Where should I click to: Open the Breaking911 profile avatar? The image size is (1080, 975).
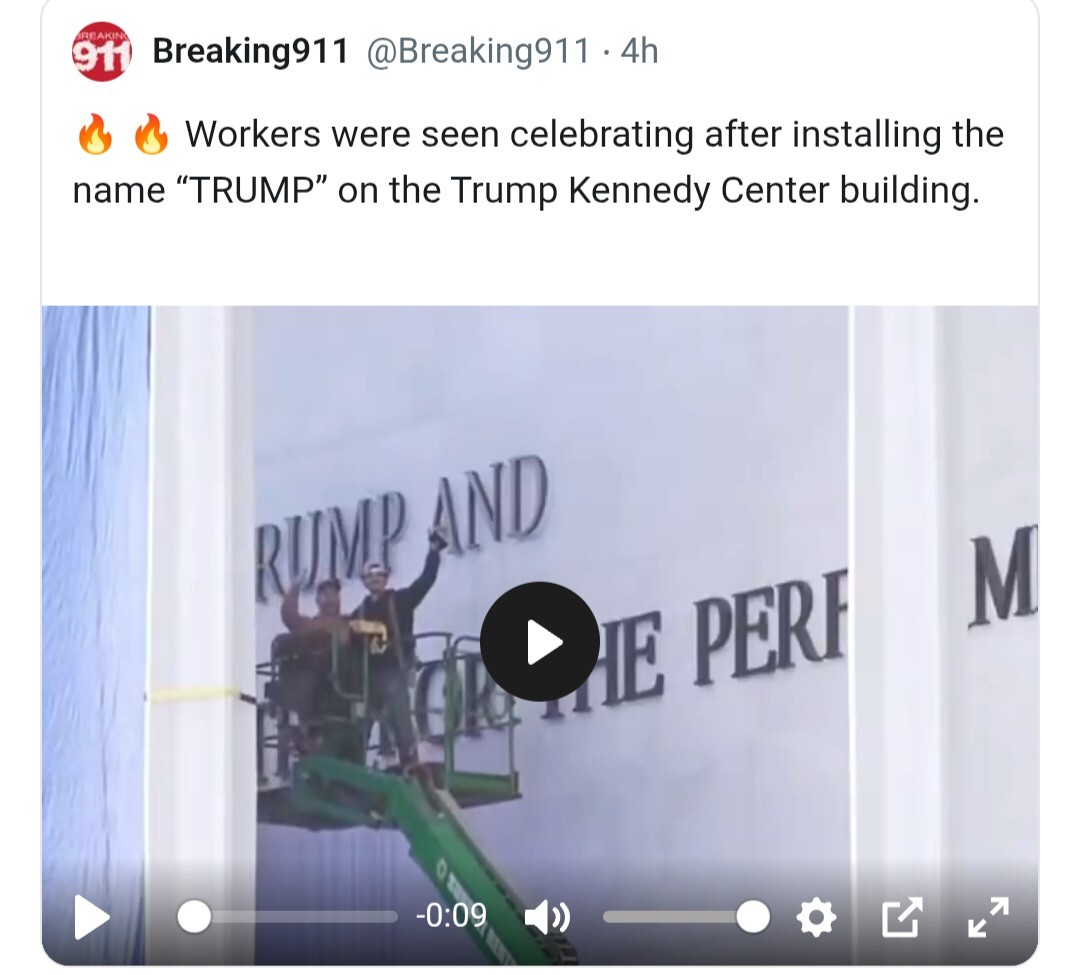tap(101, 51)
